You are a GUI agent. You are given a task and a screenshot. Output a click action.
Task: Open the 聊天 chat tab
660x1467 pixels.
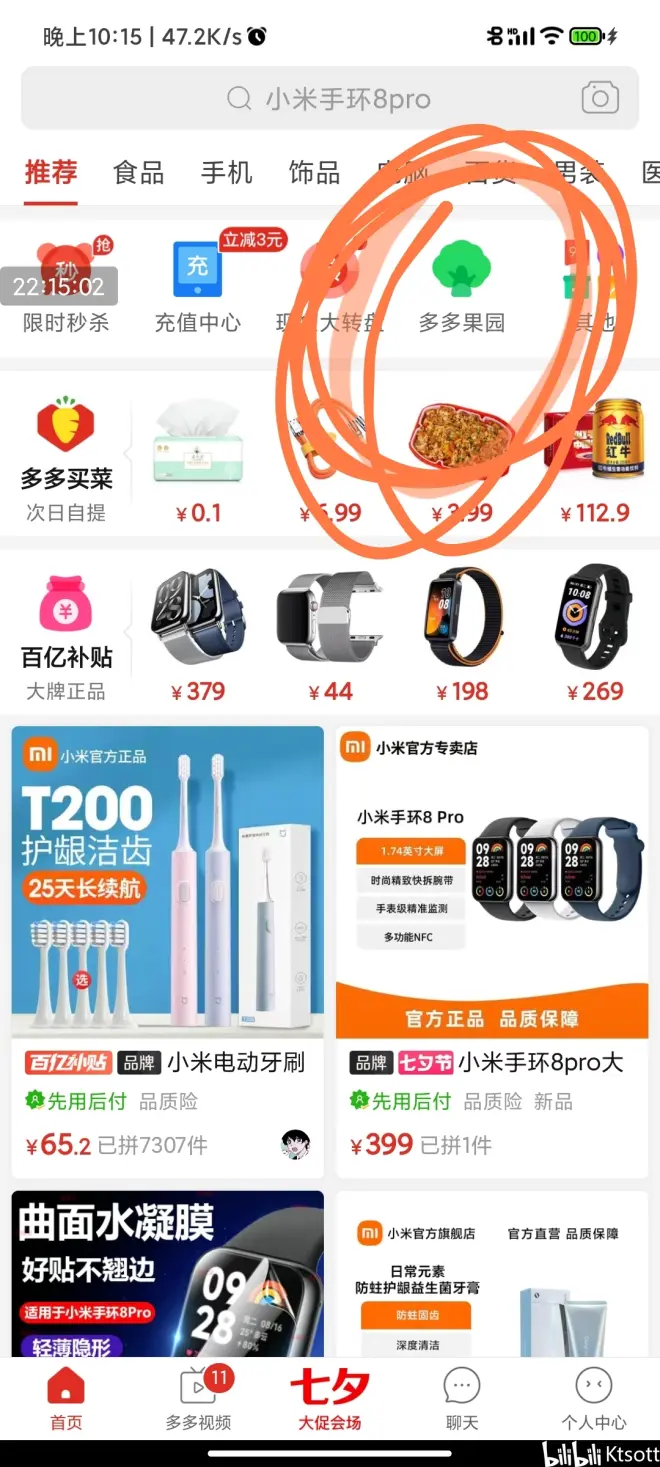(462, 1398)
